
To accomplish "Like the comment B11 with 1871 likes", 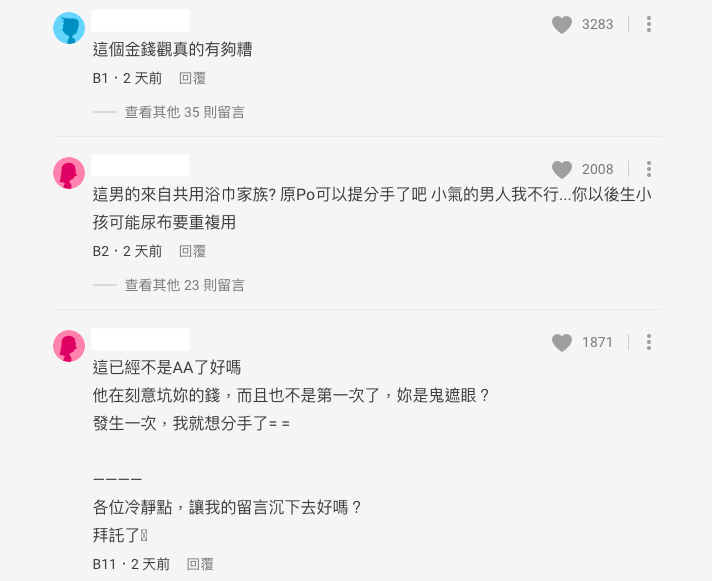I will coord(562,342).
